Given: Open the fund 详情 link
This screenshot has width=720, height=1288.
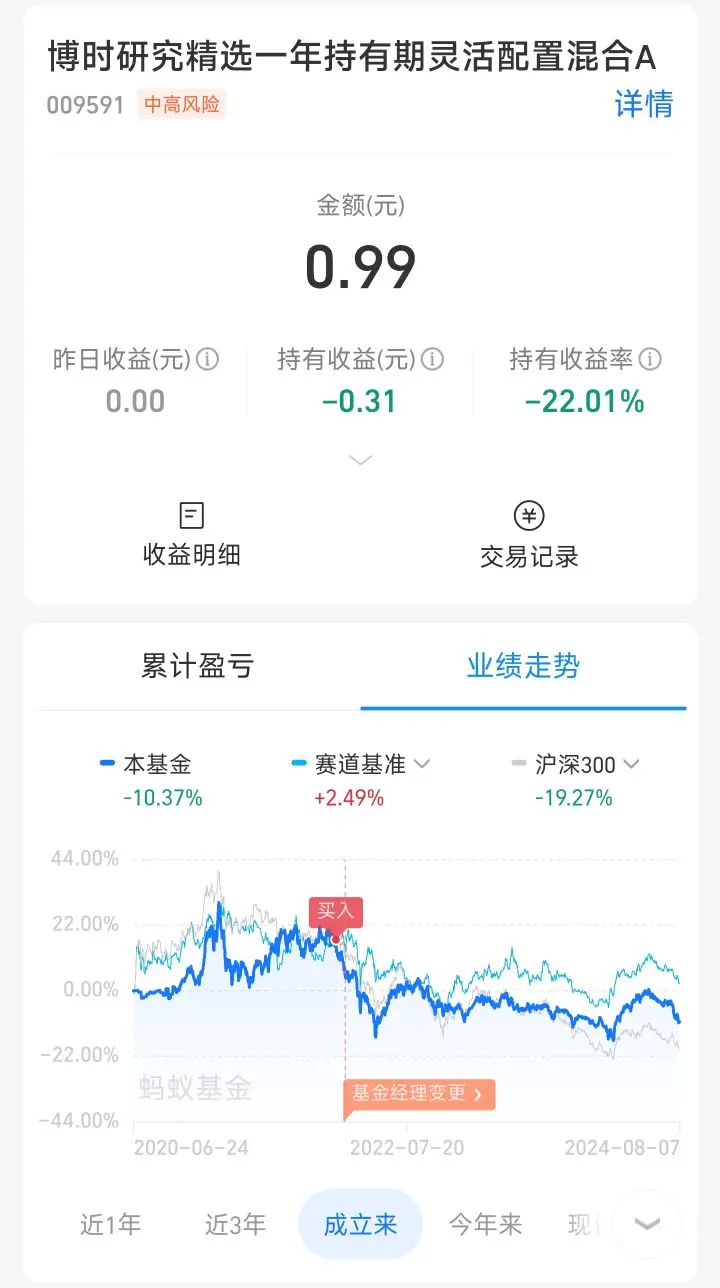Looking at the screenshot, I should pyautogui.click(x=643, y=104).
